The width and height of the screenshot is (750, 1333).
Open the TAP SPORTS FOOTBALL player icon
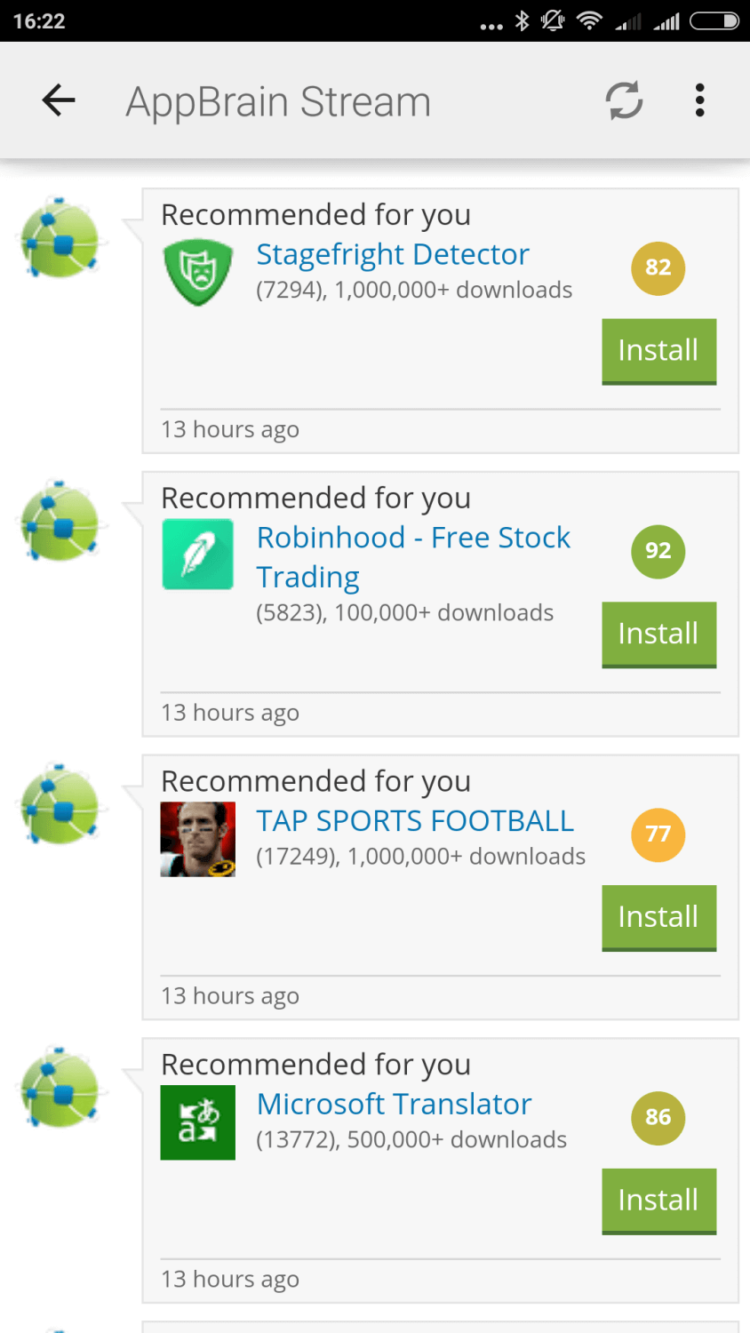click(x=197, y=838)
